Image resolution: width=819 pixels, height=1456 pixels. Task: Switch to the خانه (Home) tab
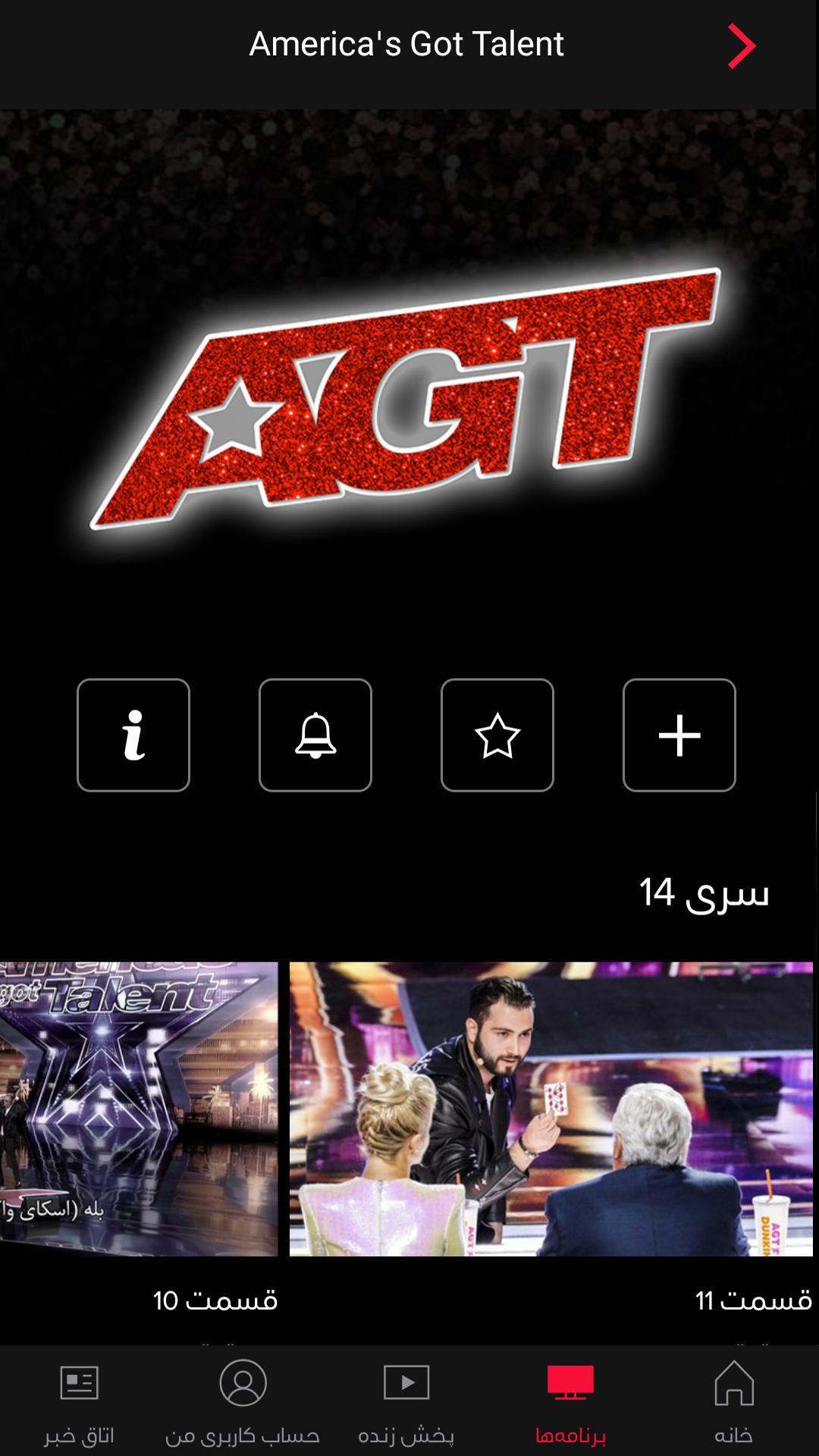[733, 1401]
